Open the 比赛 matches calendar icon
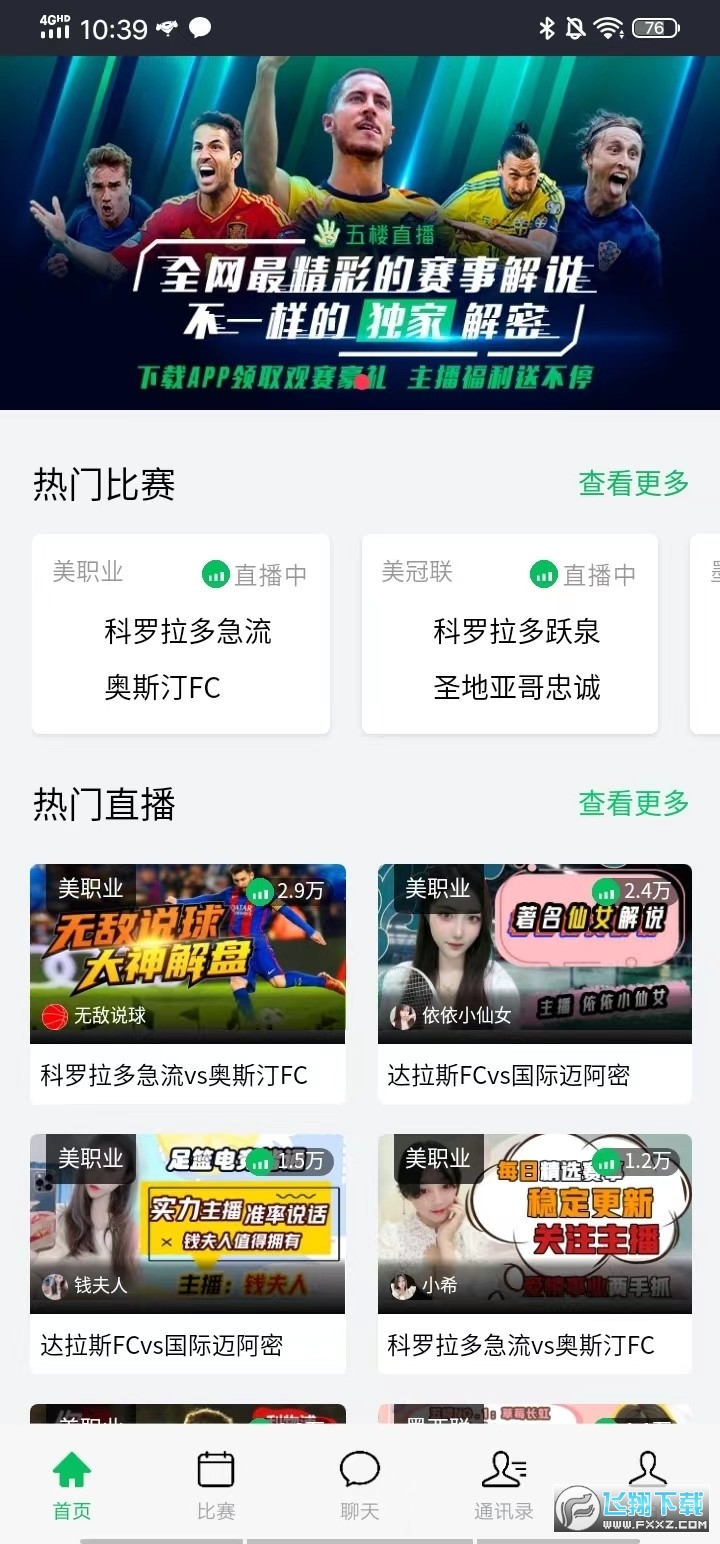Viewport: 720px width, 1544px height. (x=216, y=1469)
